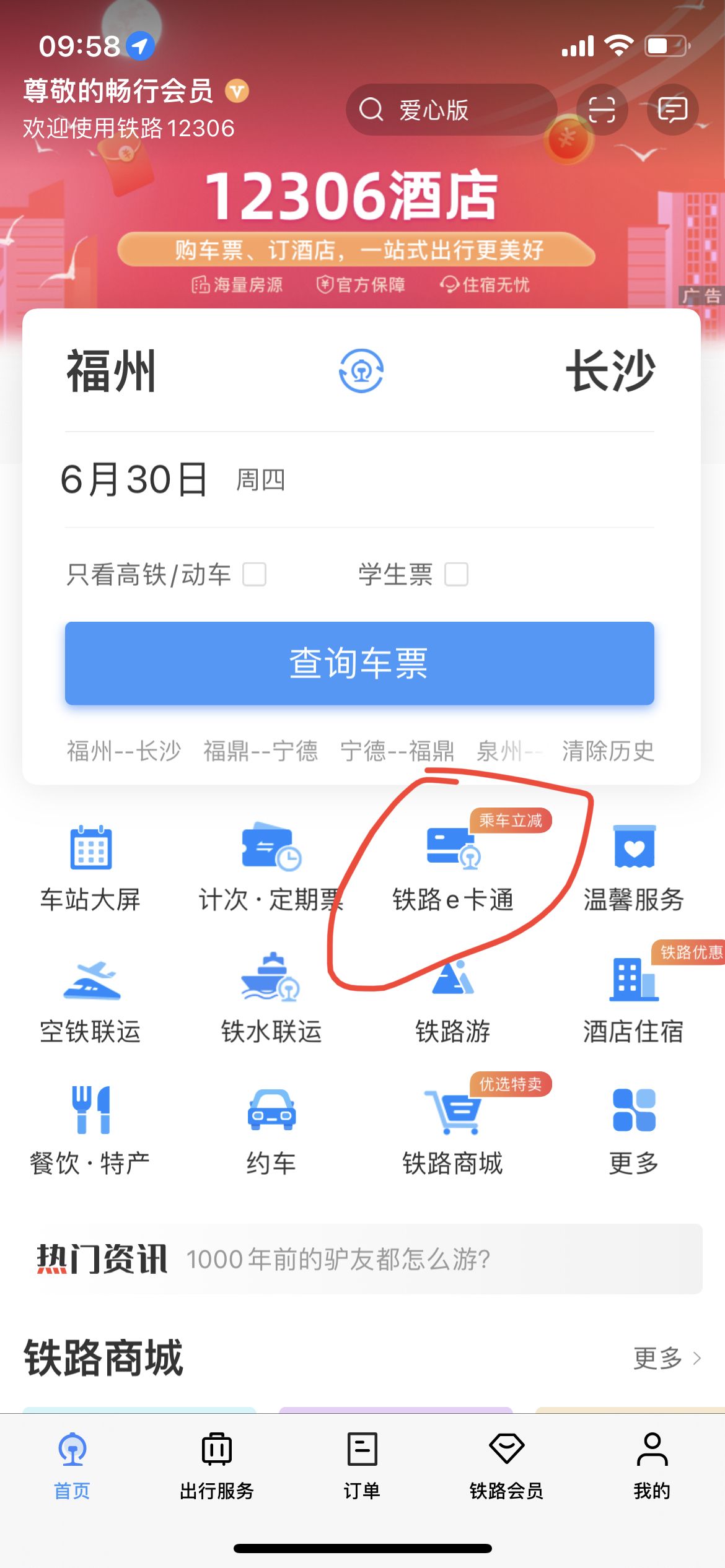
Task: Tap 清除历史 to clear history
Action: [x=607, y=751]
